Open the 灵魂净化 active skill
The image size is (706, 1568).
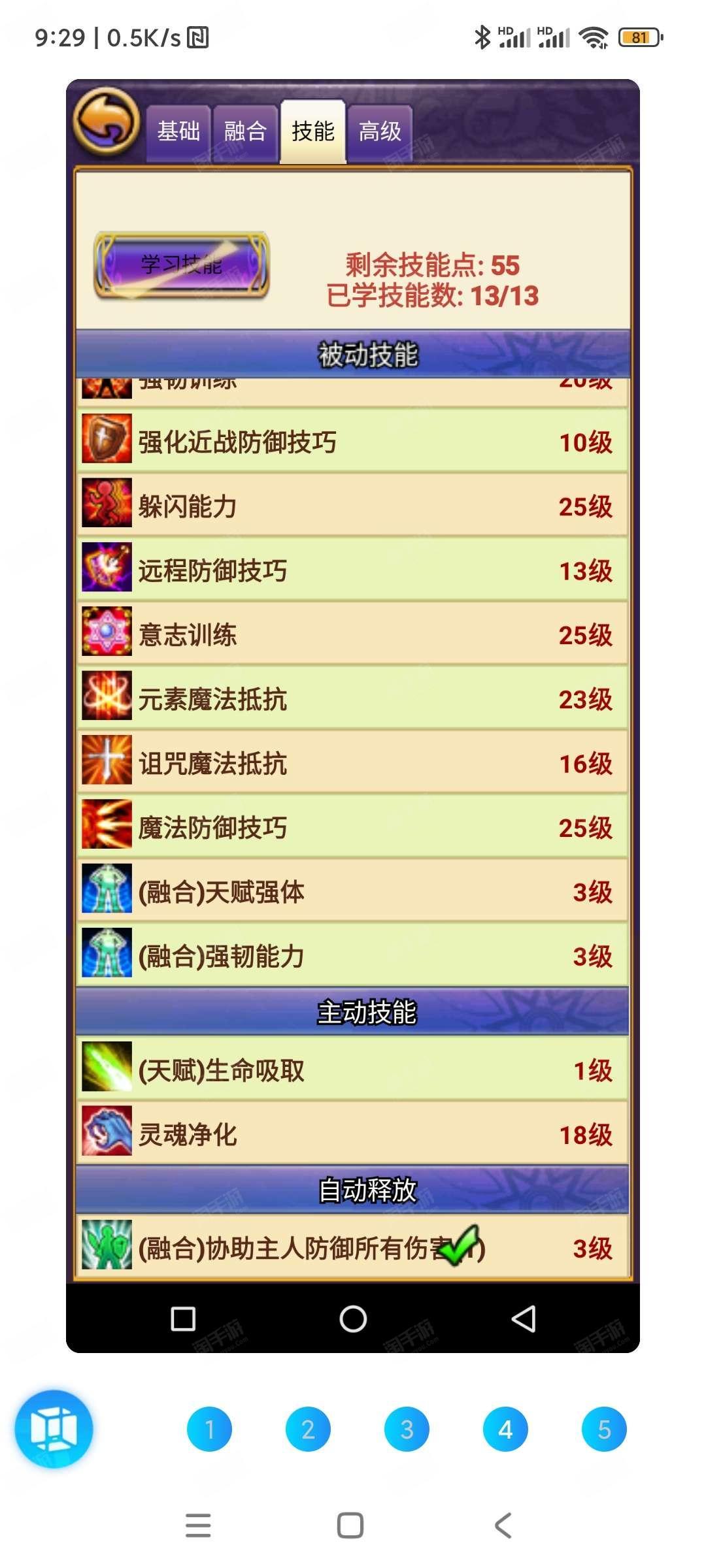353,1134
